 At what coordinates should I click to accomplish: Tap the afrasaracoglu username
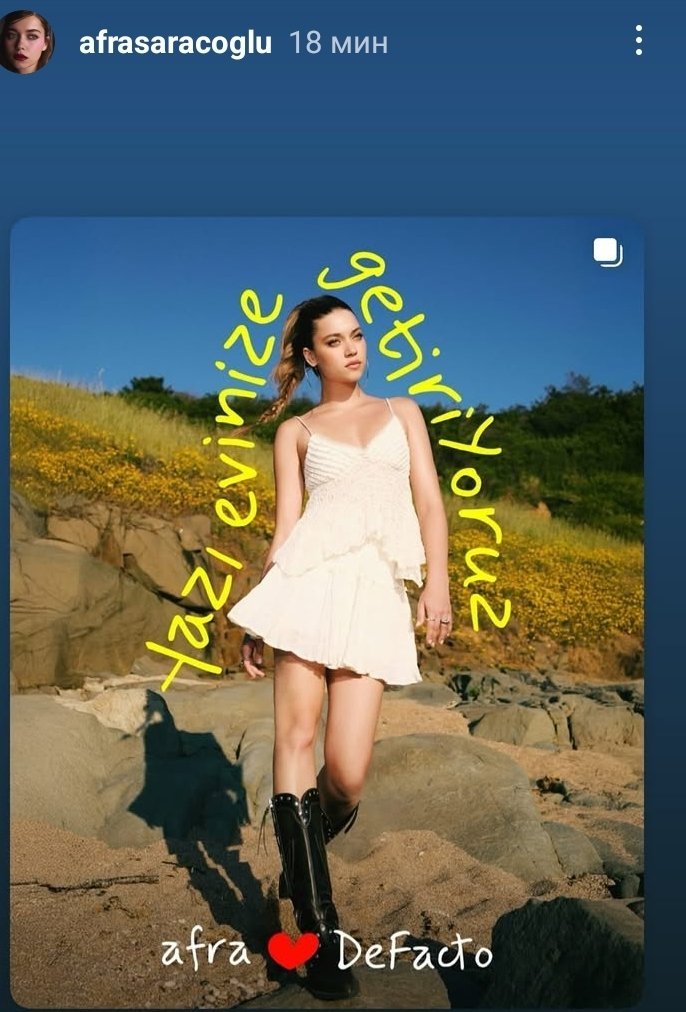175,44
